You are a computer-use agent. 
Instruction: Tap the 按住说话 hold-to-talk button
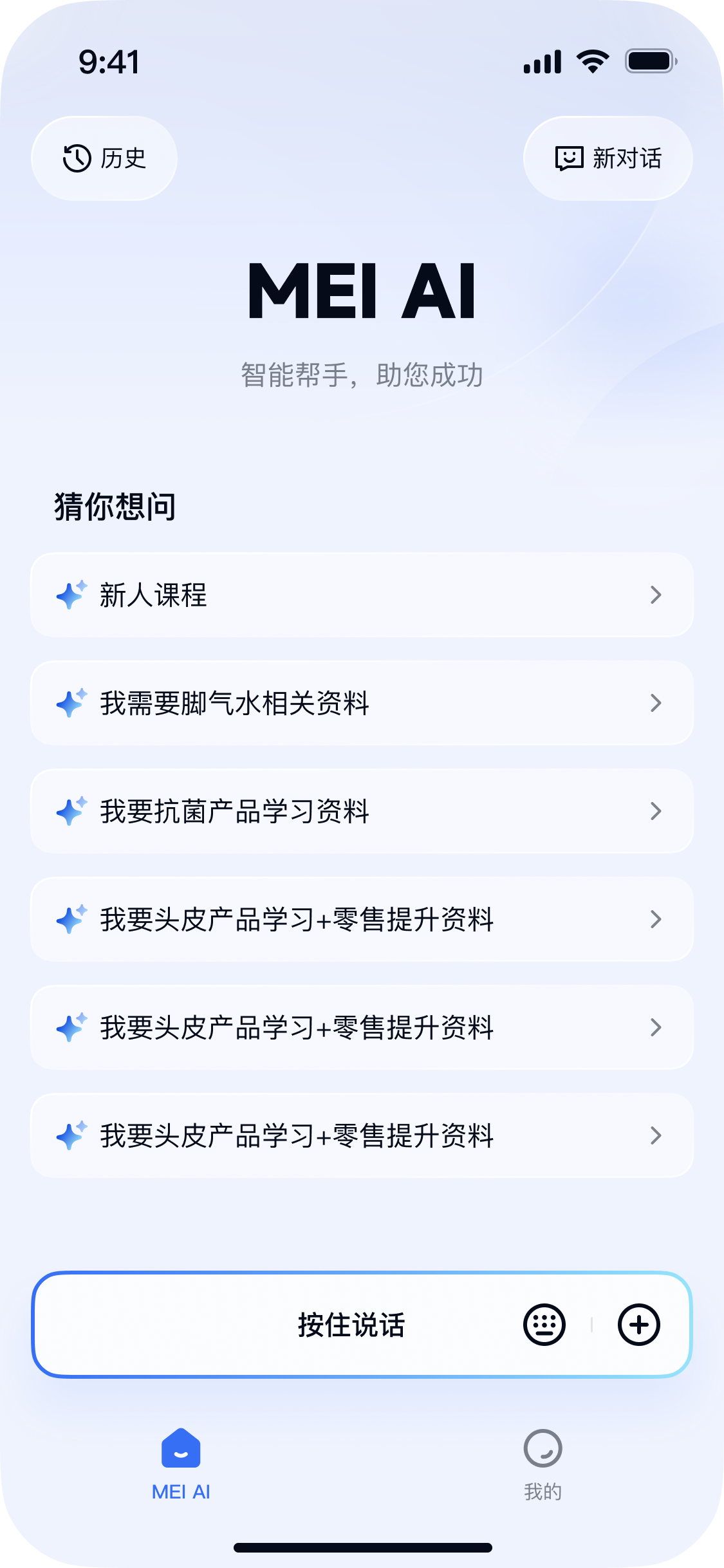351,1325
